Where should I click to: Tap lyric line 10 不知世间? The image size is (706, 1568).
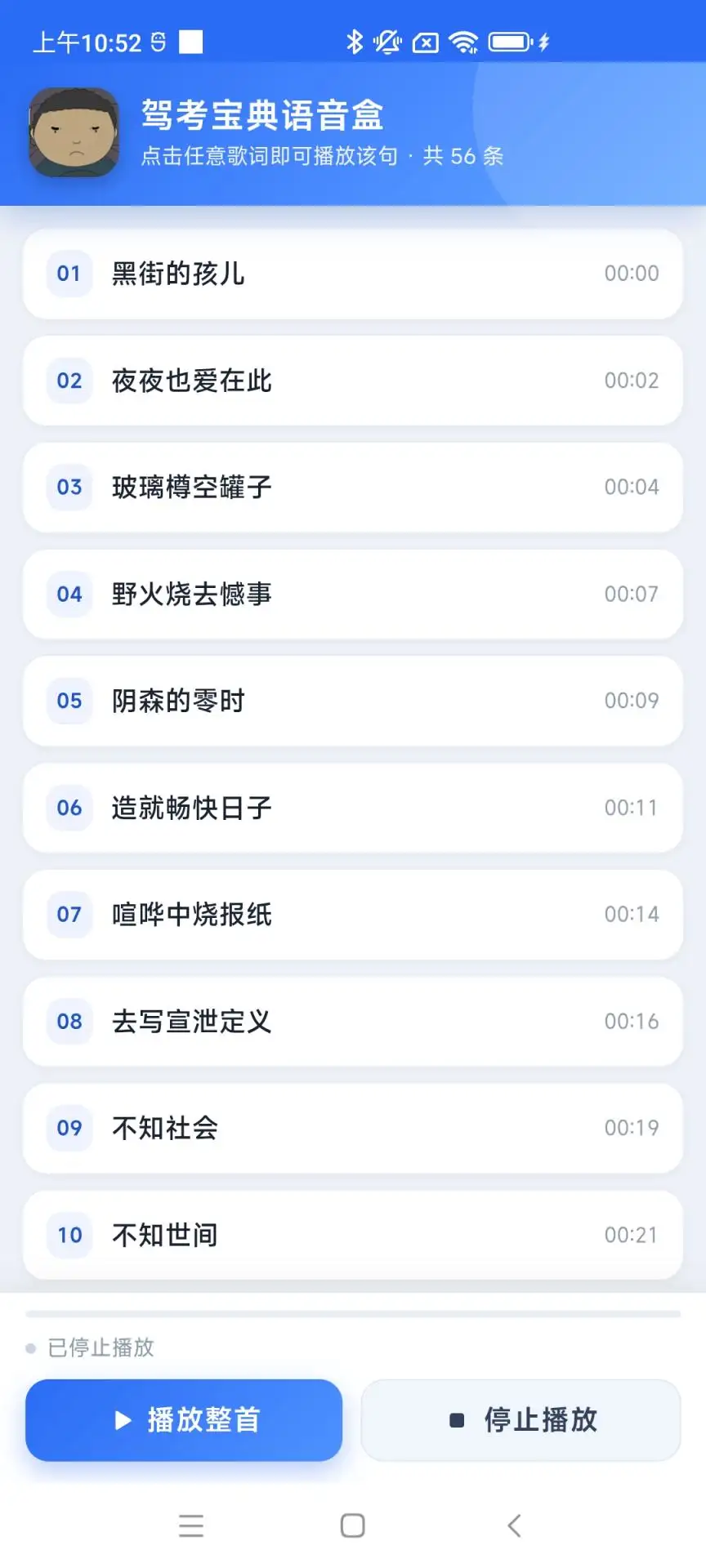pos(353,1235)
